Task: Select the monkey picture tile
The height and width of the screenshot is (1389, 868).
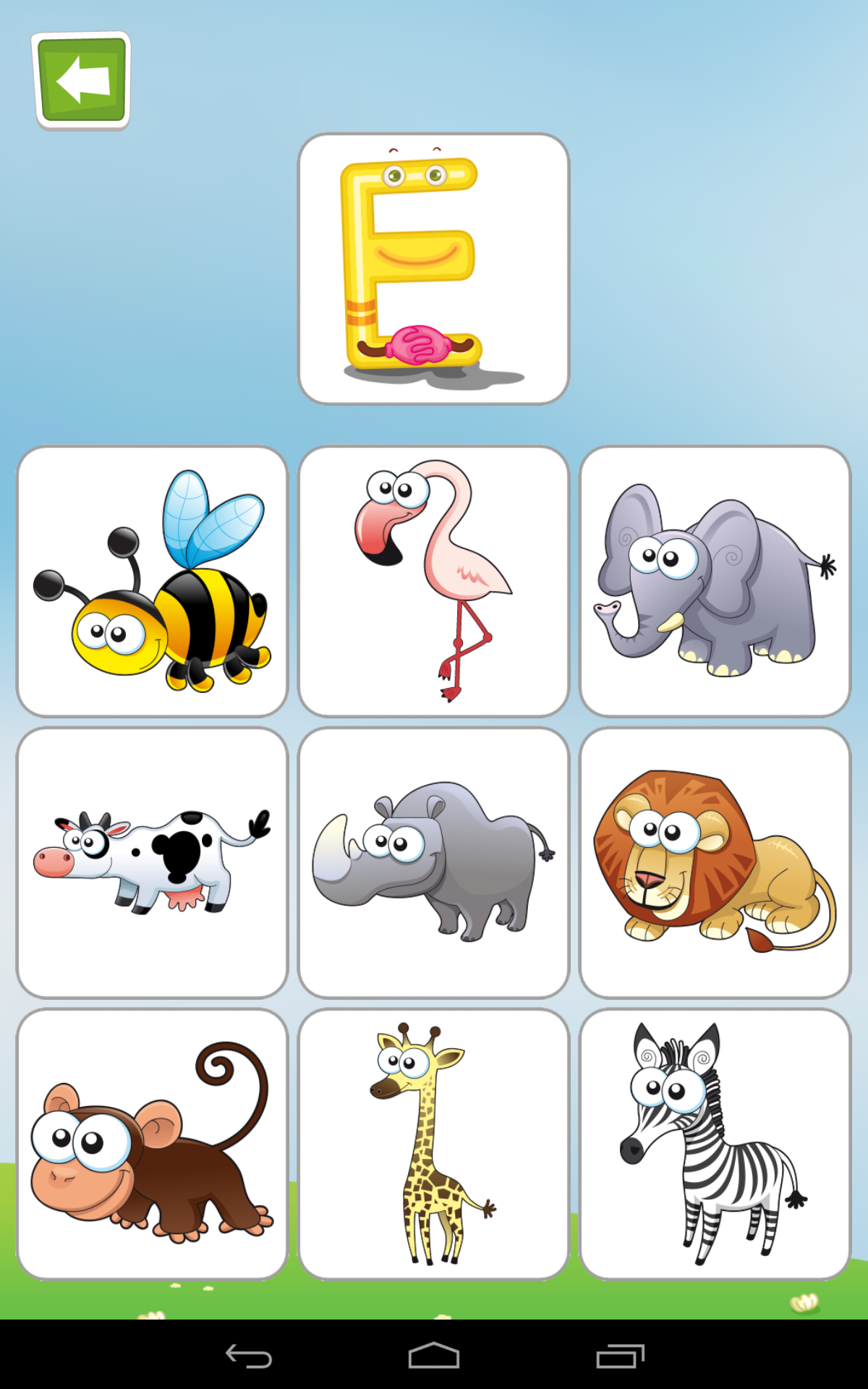Action: coord(153,1144)
